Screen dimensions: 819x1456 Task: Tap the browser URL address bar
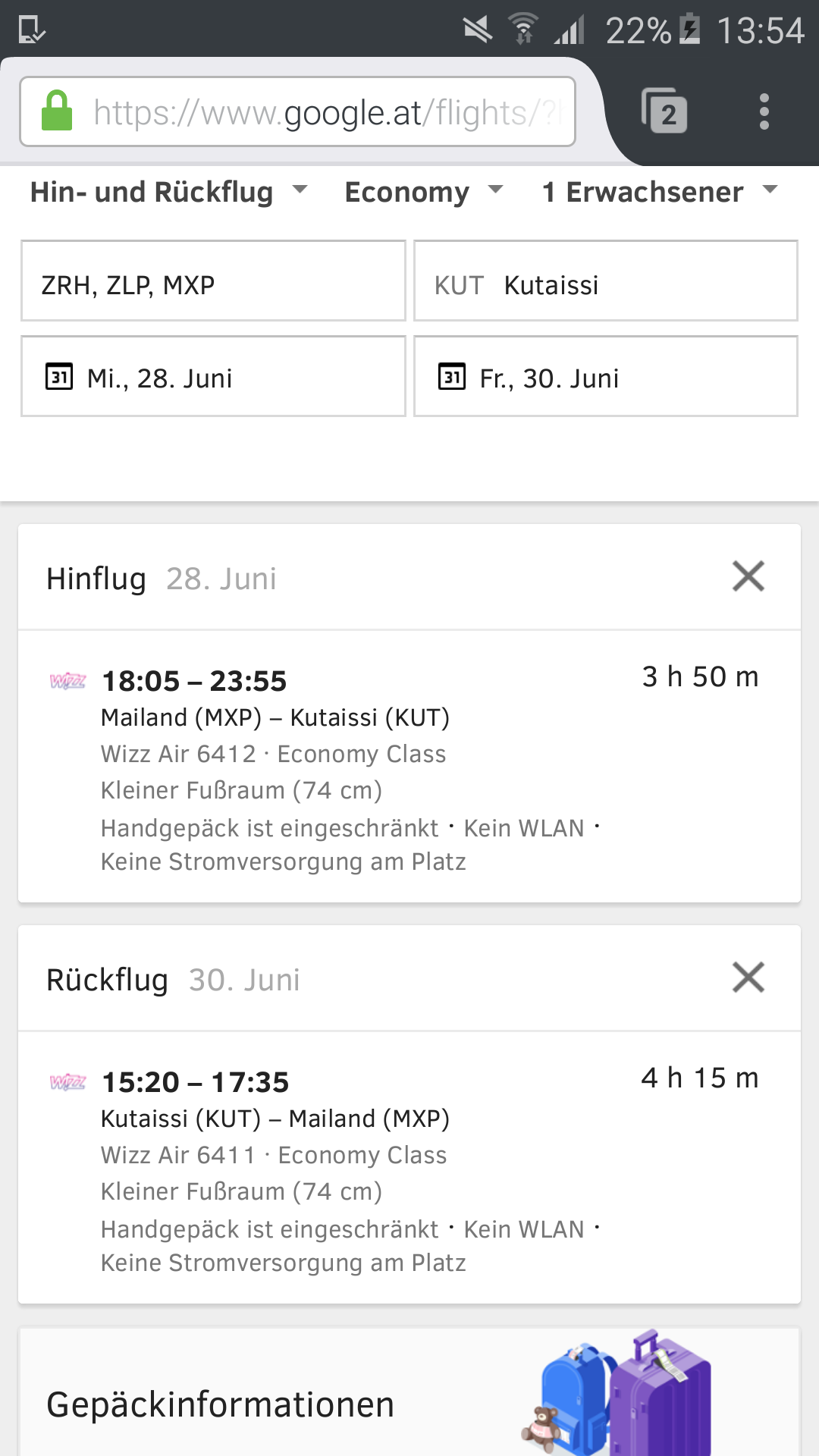(x=297, y=111)
